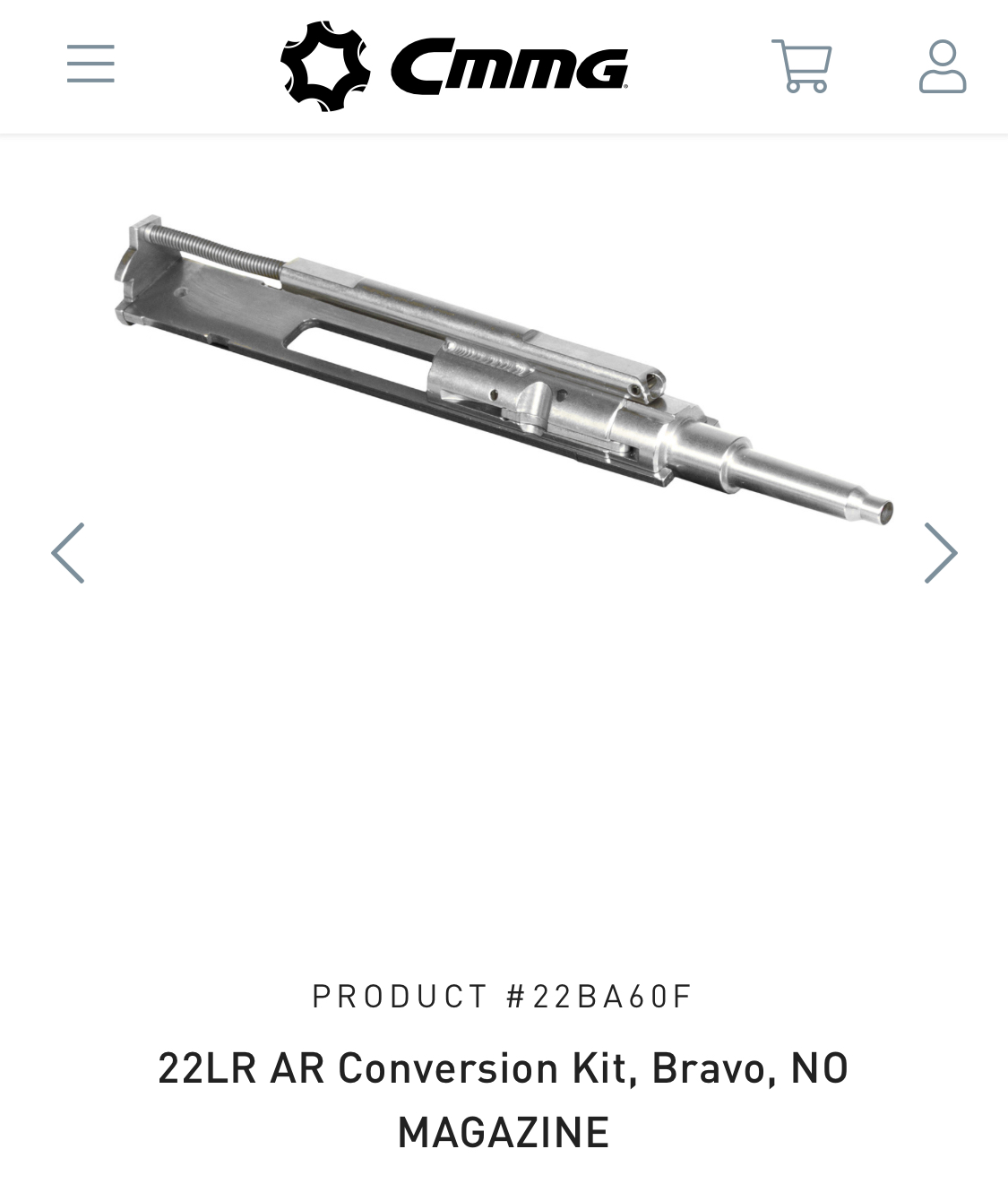Show the next product image
Screen dimensions: 1008x1201
940,553
